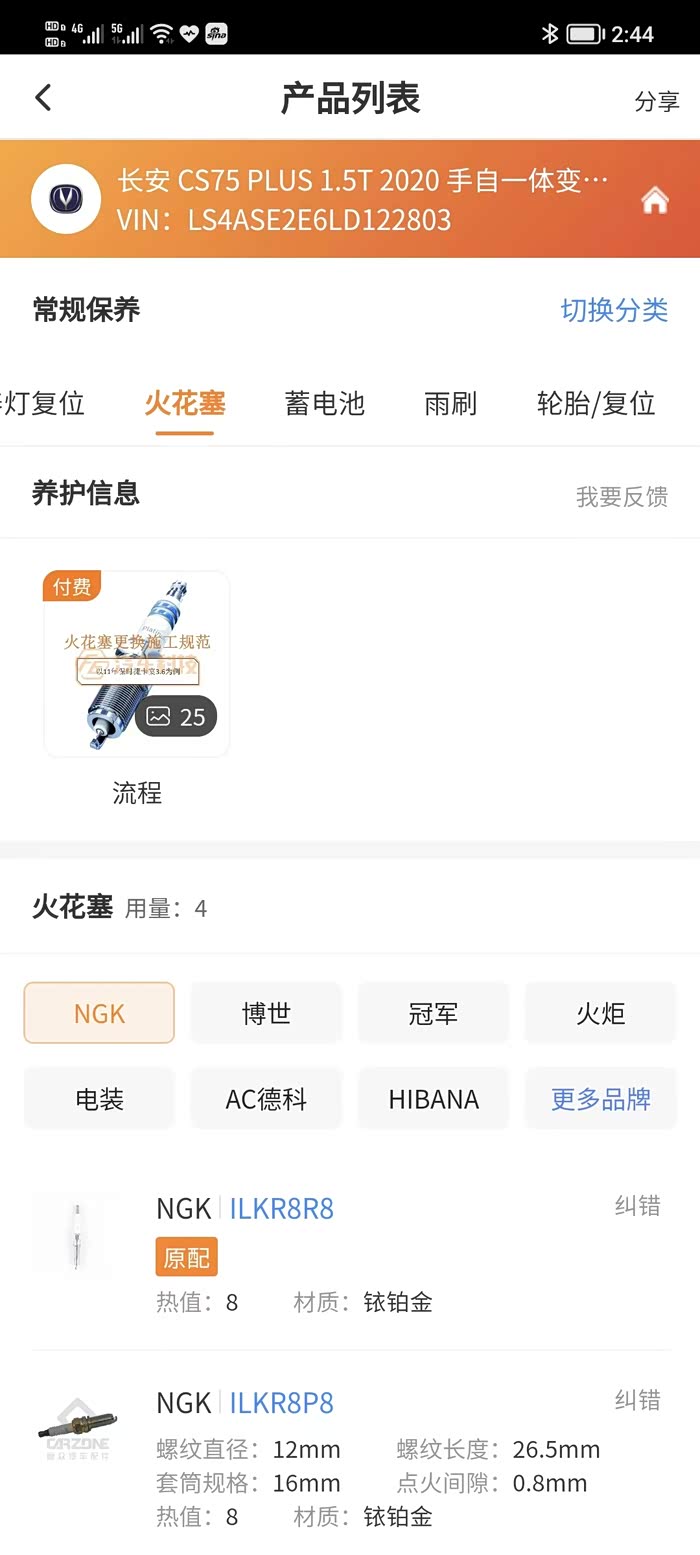
Task: Filter by the 博世 brand chip
Action: [x=266, y=1013]
